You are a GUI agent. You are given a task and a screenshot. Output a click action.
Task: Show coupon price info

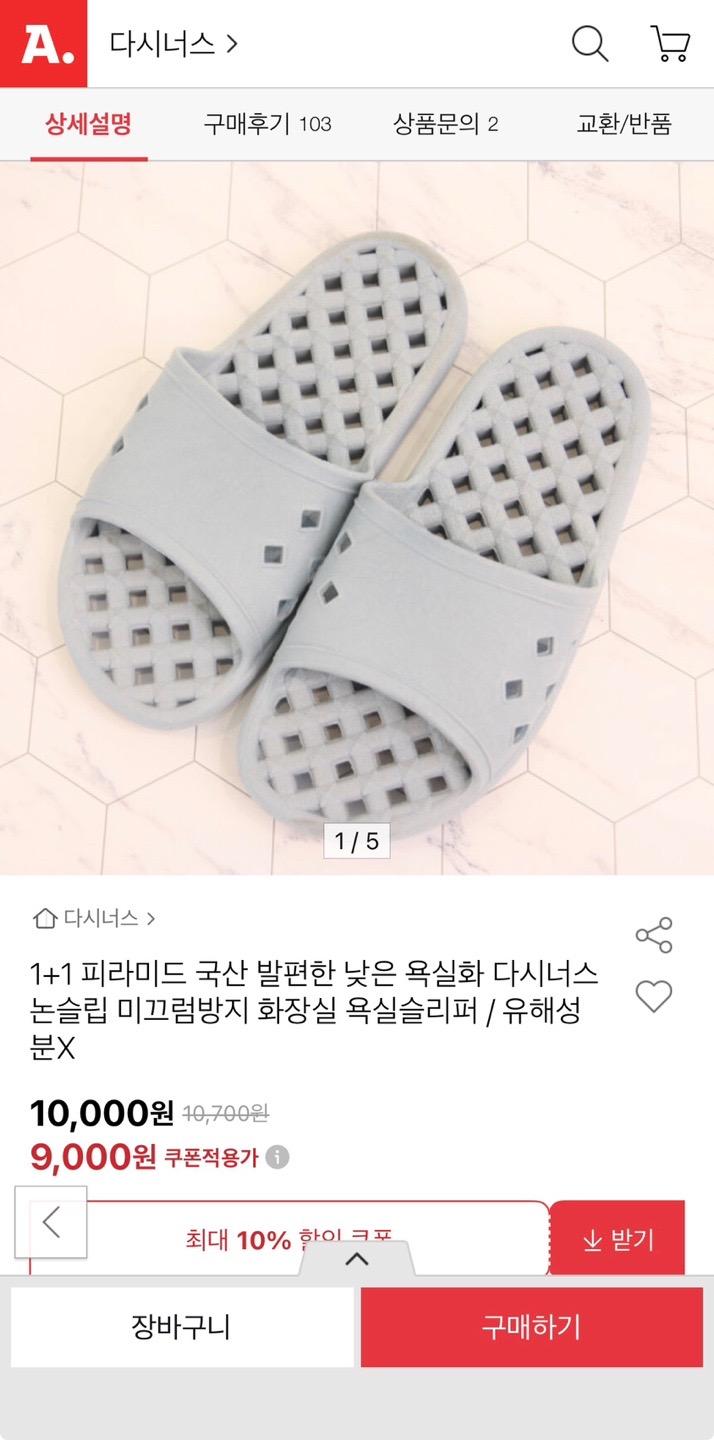278,1157
